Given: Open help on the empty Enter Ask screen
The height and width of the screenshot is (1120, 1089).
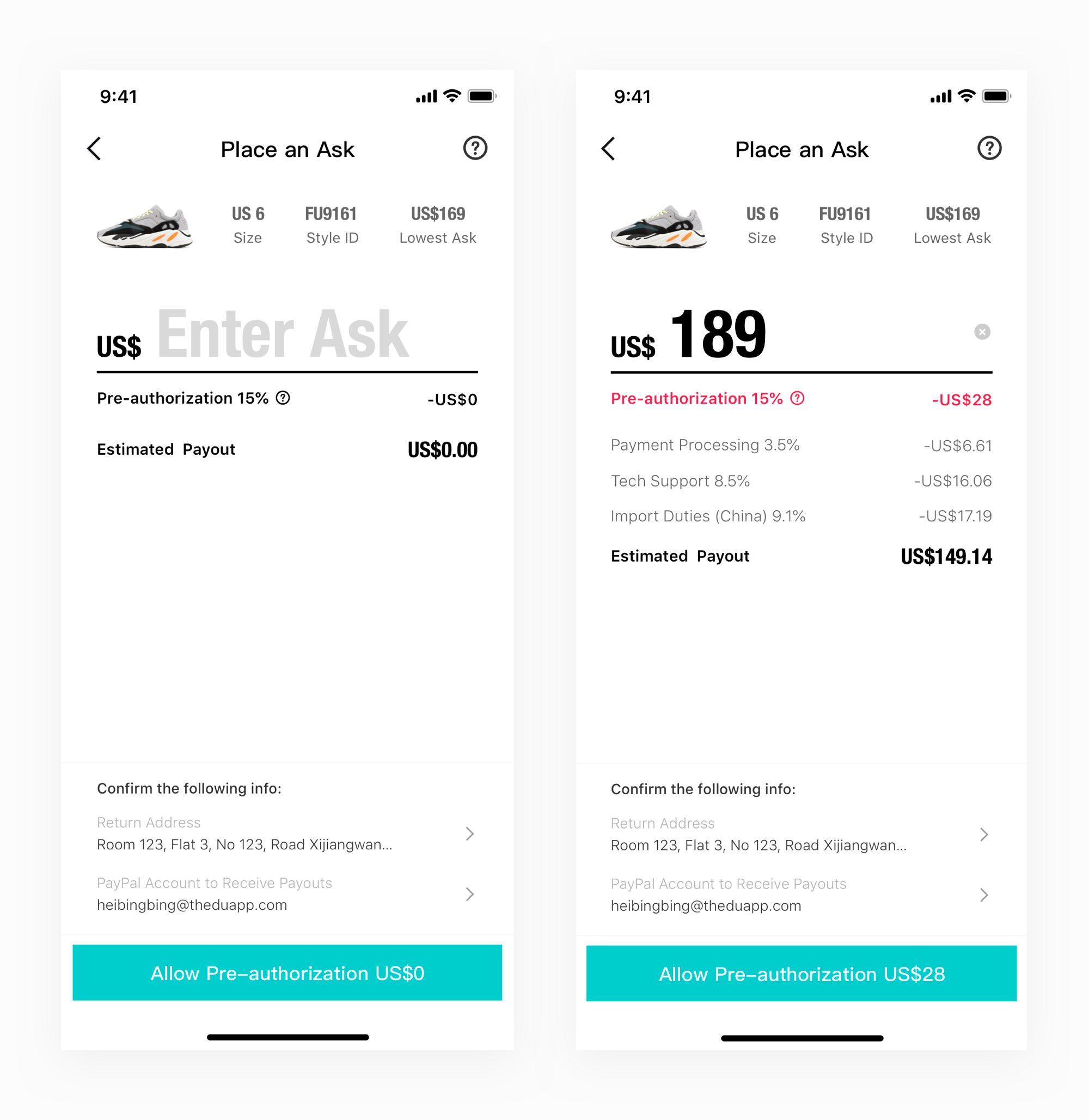Looking at the screenshot, I should pyautogui.click(x=475, y=148).
